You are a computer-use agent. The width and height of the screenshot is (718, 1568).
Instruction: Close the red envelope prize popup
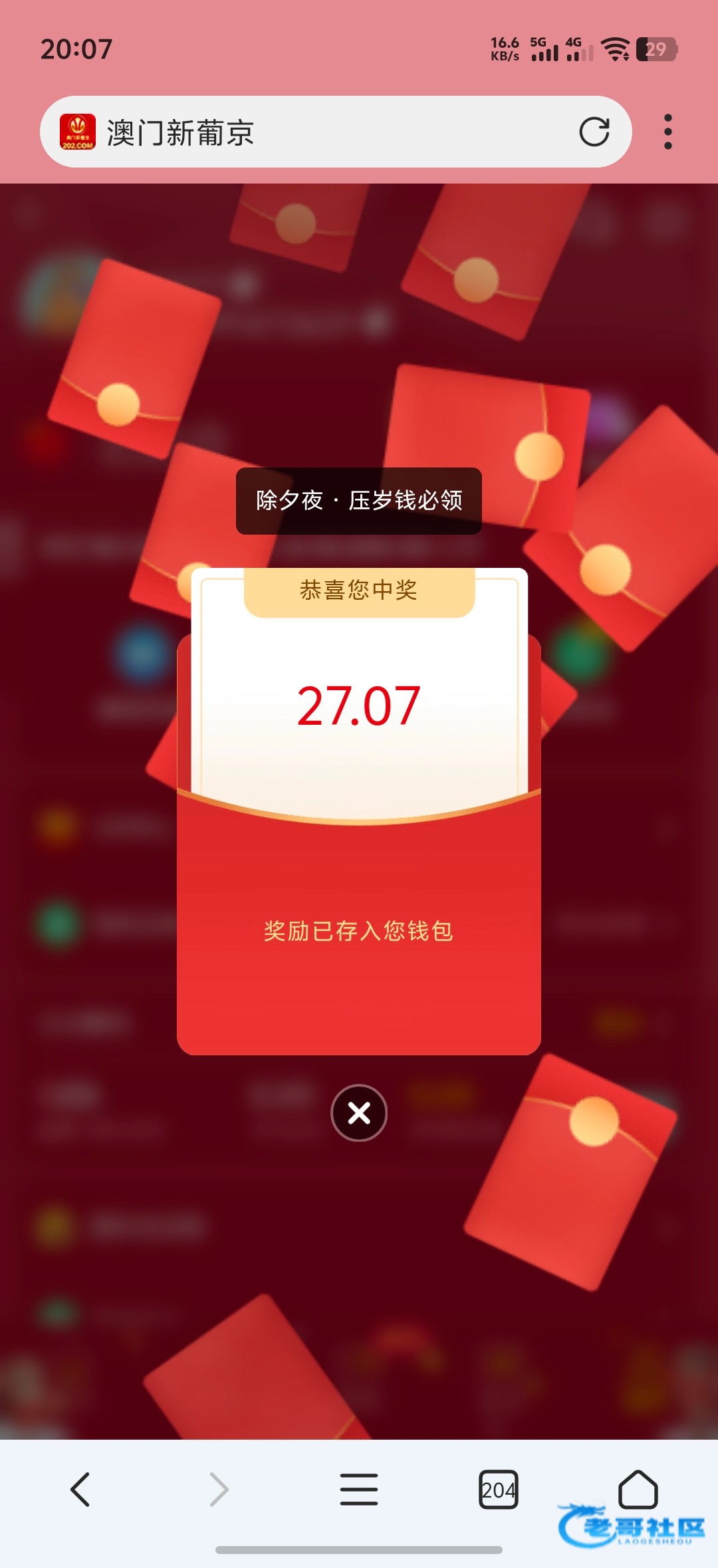(359, 1112)
